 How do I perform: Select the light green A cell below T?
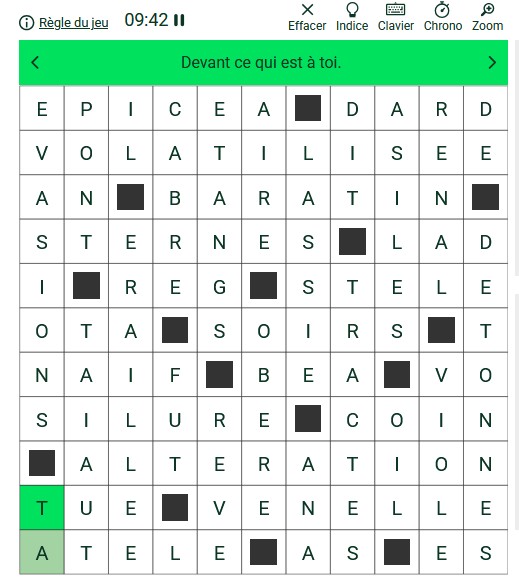pos(42,552)
